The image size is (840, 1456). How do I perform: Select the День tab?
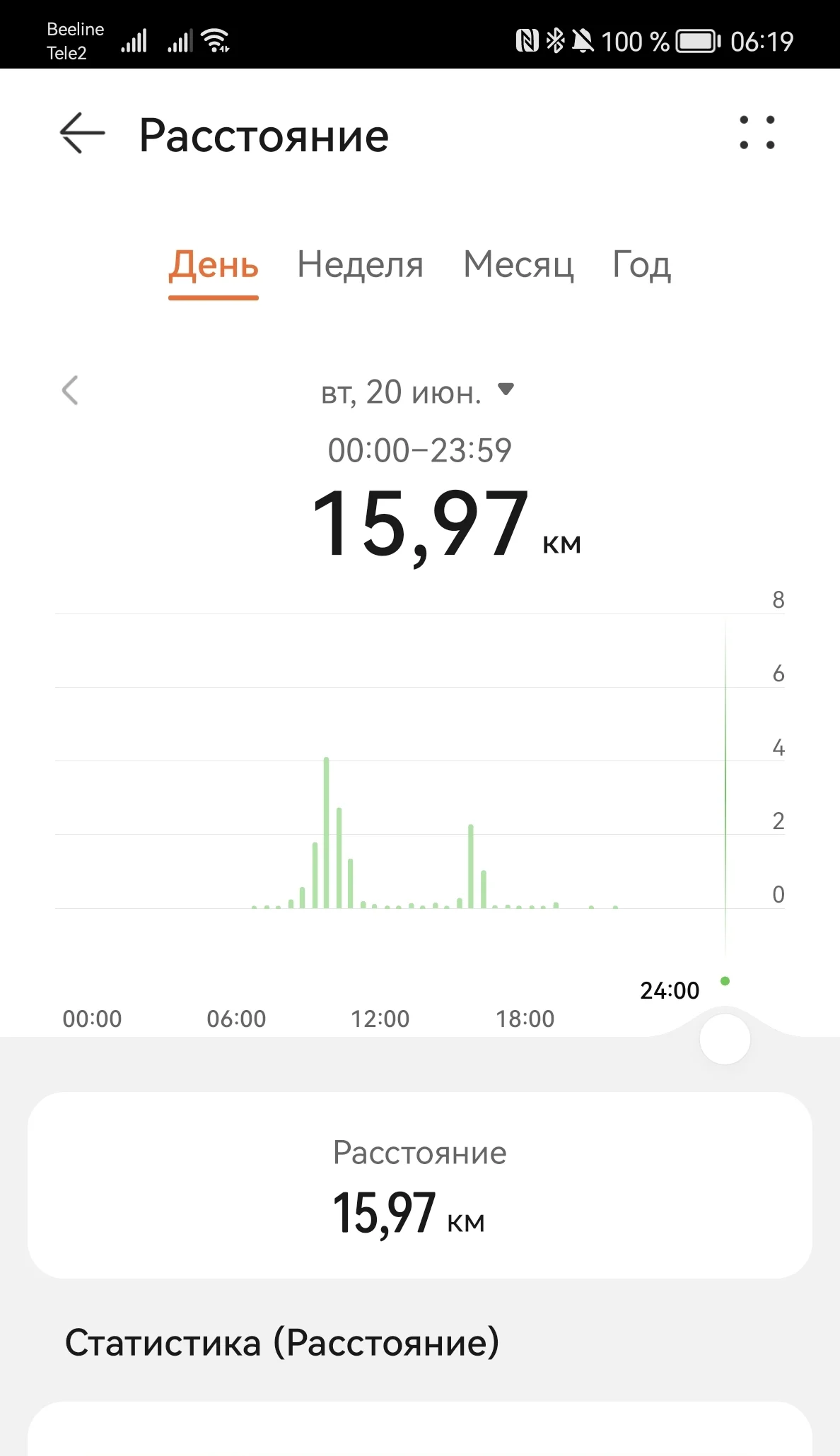214,265
